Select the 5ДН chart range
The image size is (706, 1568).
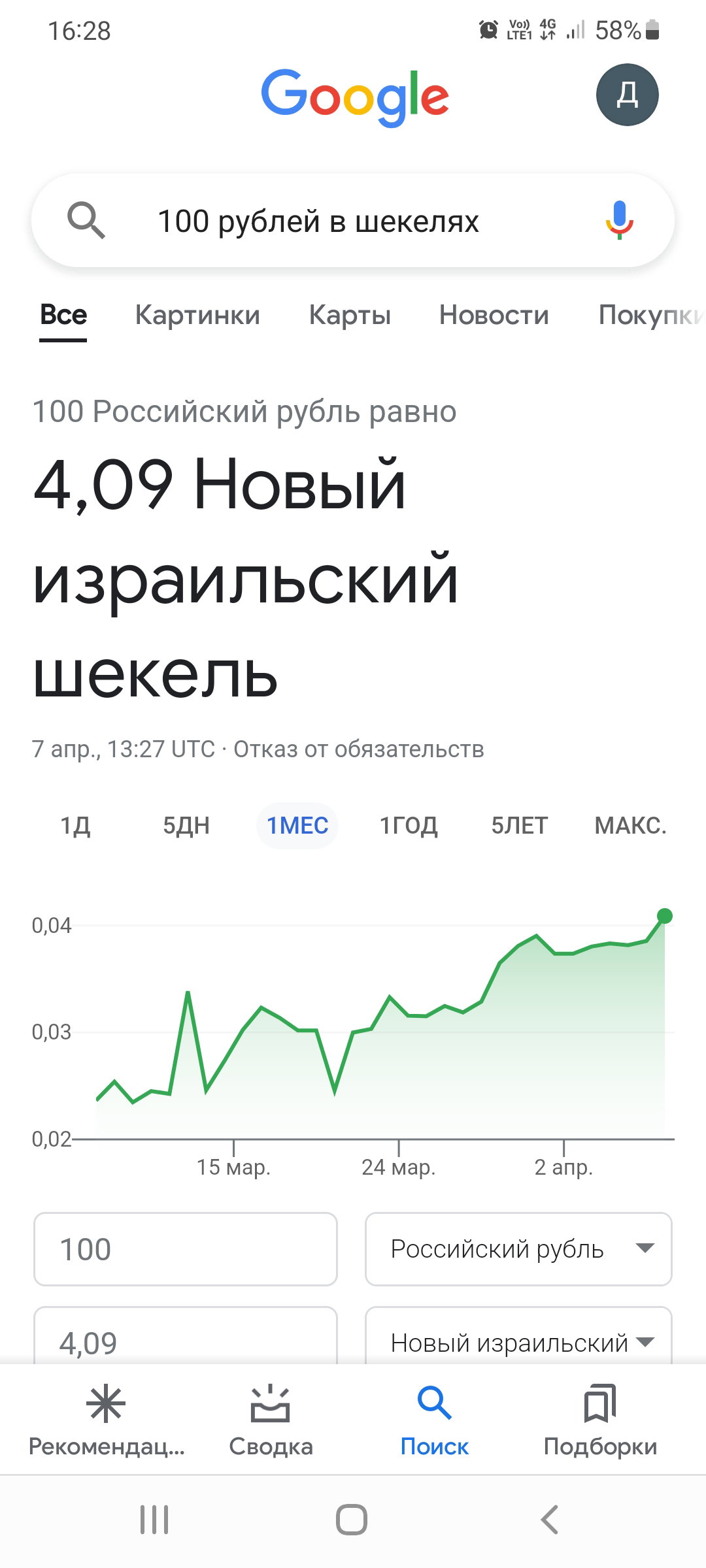[186, 826]
